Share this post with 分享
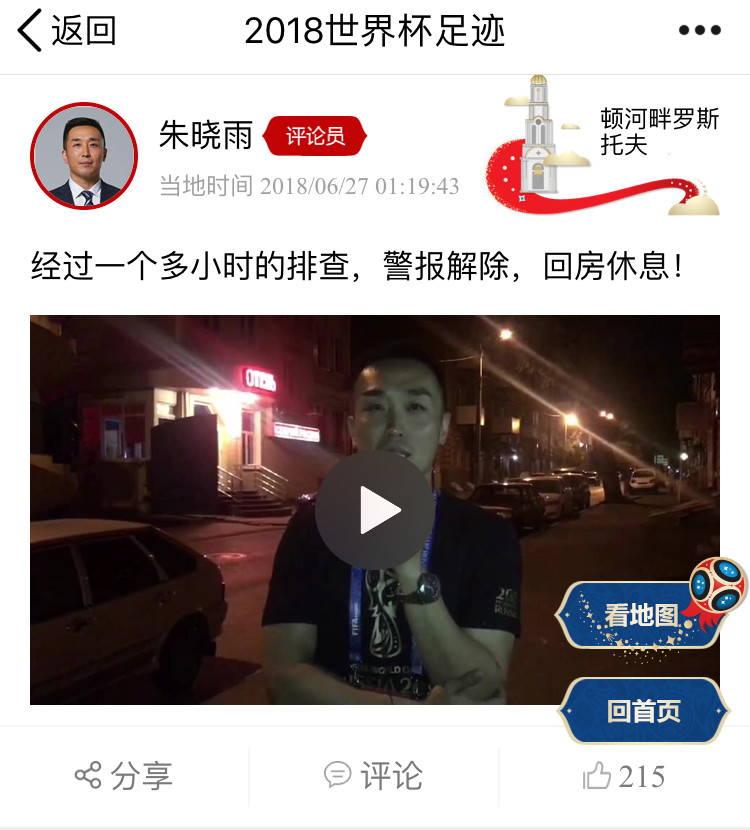This screenshot has height=830, width=750. [124, 776]
